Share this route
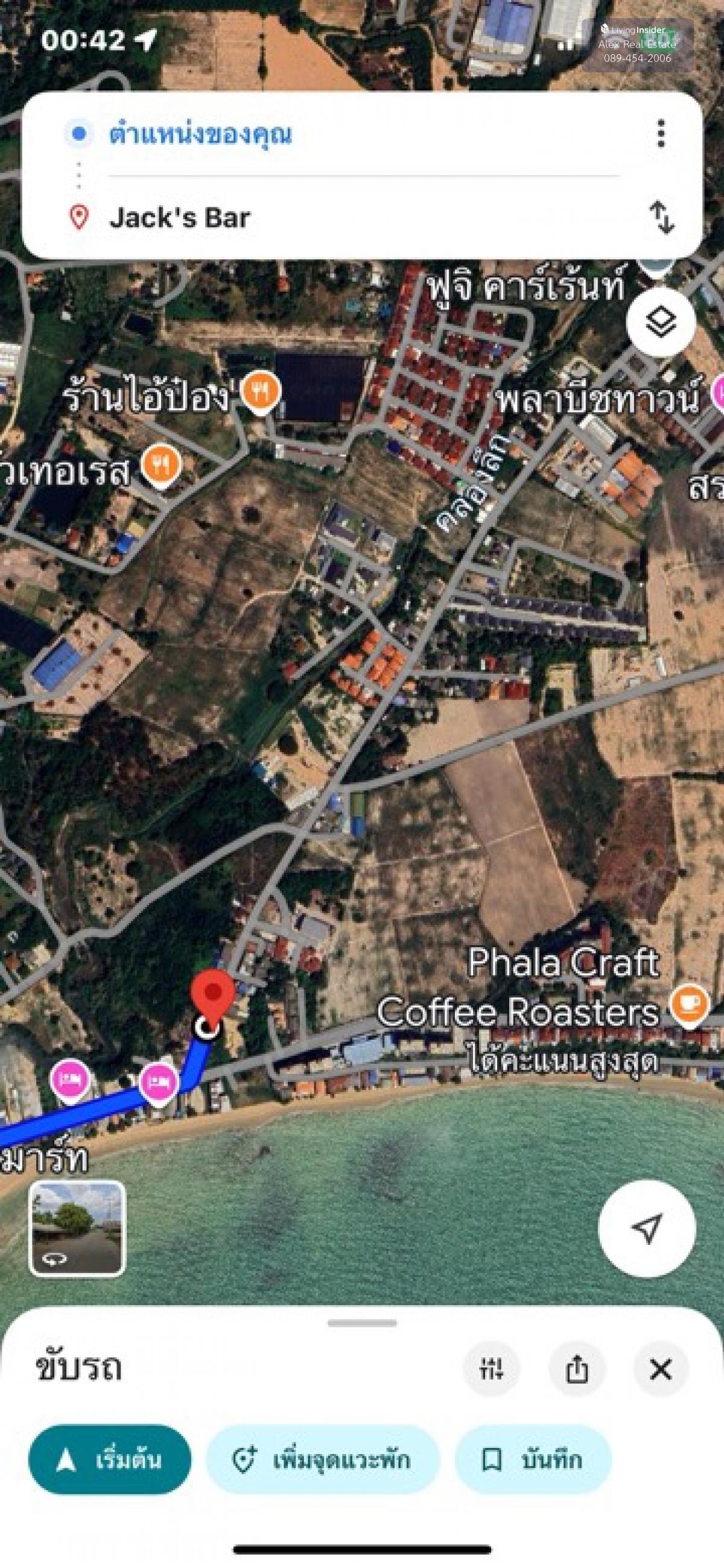Image resolution: width=724 pixels, height=1568 pixels. (576, 1370)
